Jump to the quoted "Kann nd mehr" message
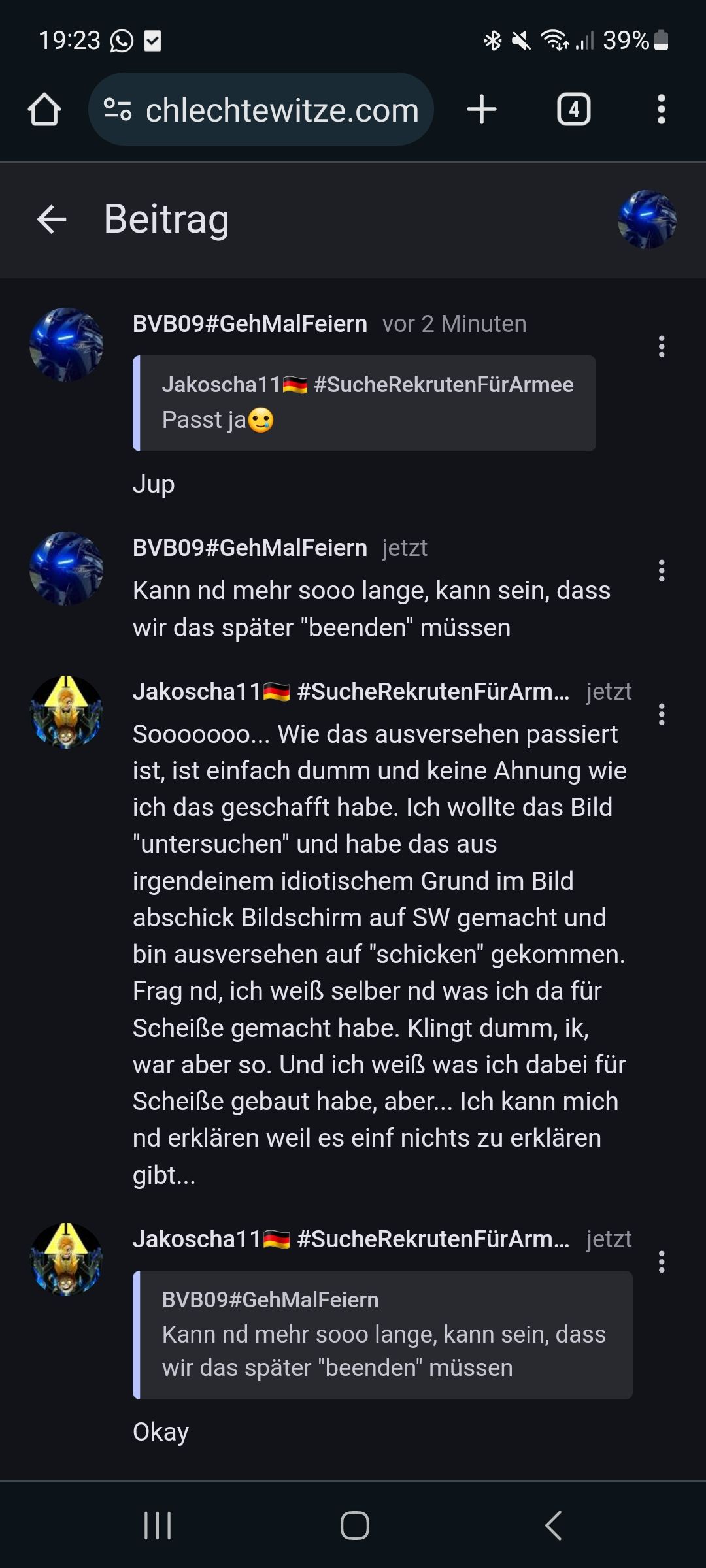Image resolution: width=706 pixels, height=1568 pixels. (382, 1335)
